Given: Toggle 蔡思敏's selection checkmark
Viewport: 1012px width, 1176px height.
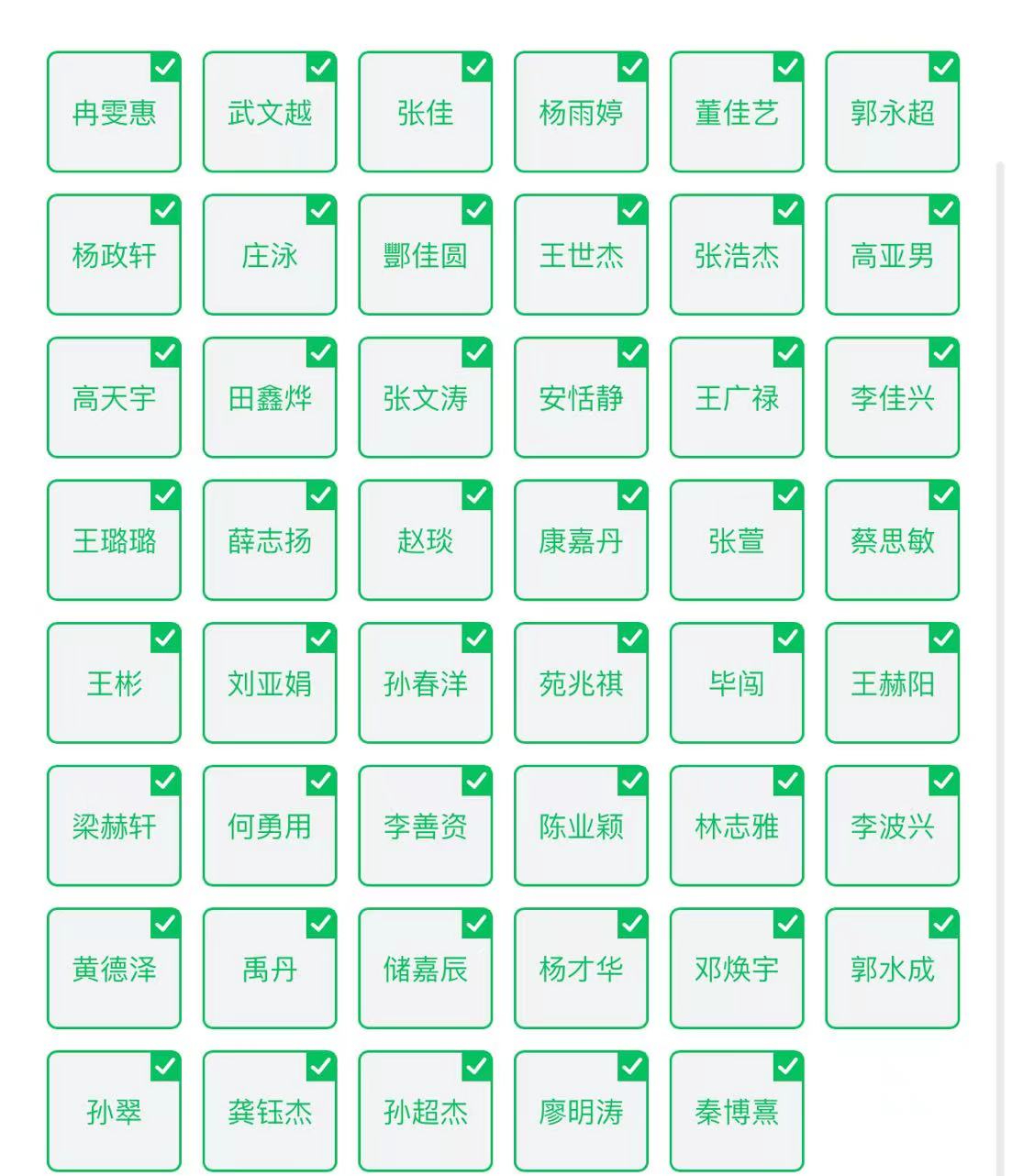Looking at the screenshot, I should coord(942,494).
